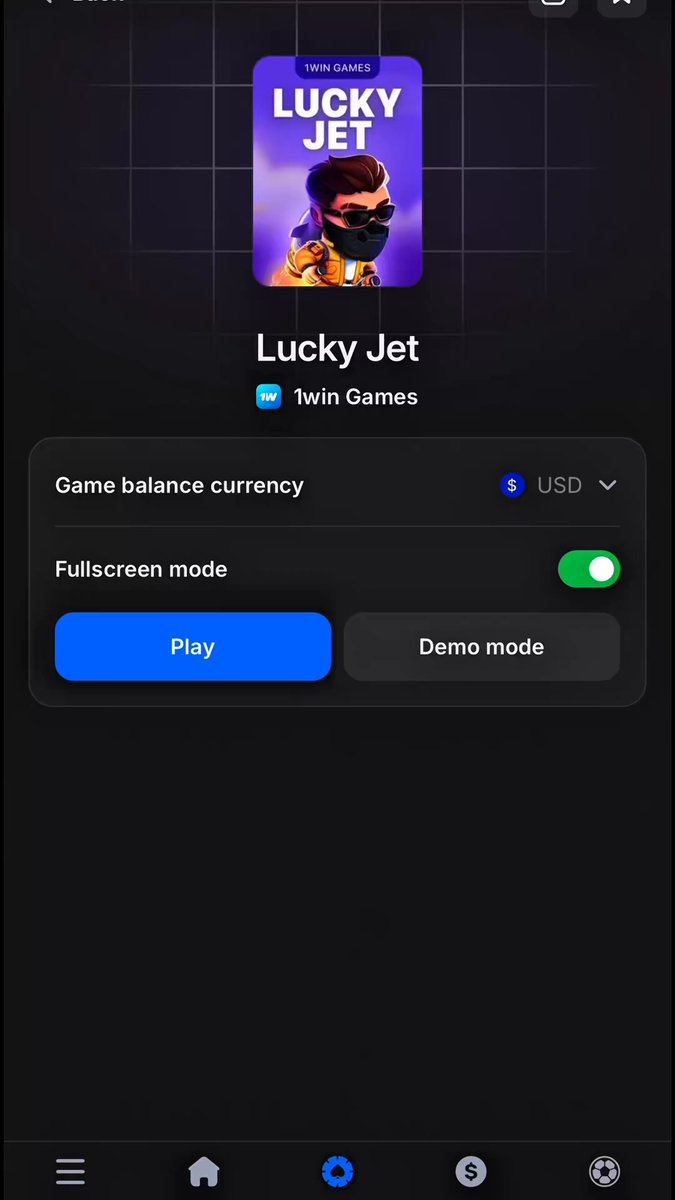The width and height of the screenshot is (675, 1200).
Task: Open the dollar sign tab
Action: coord(471,1171)
